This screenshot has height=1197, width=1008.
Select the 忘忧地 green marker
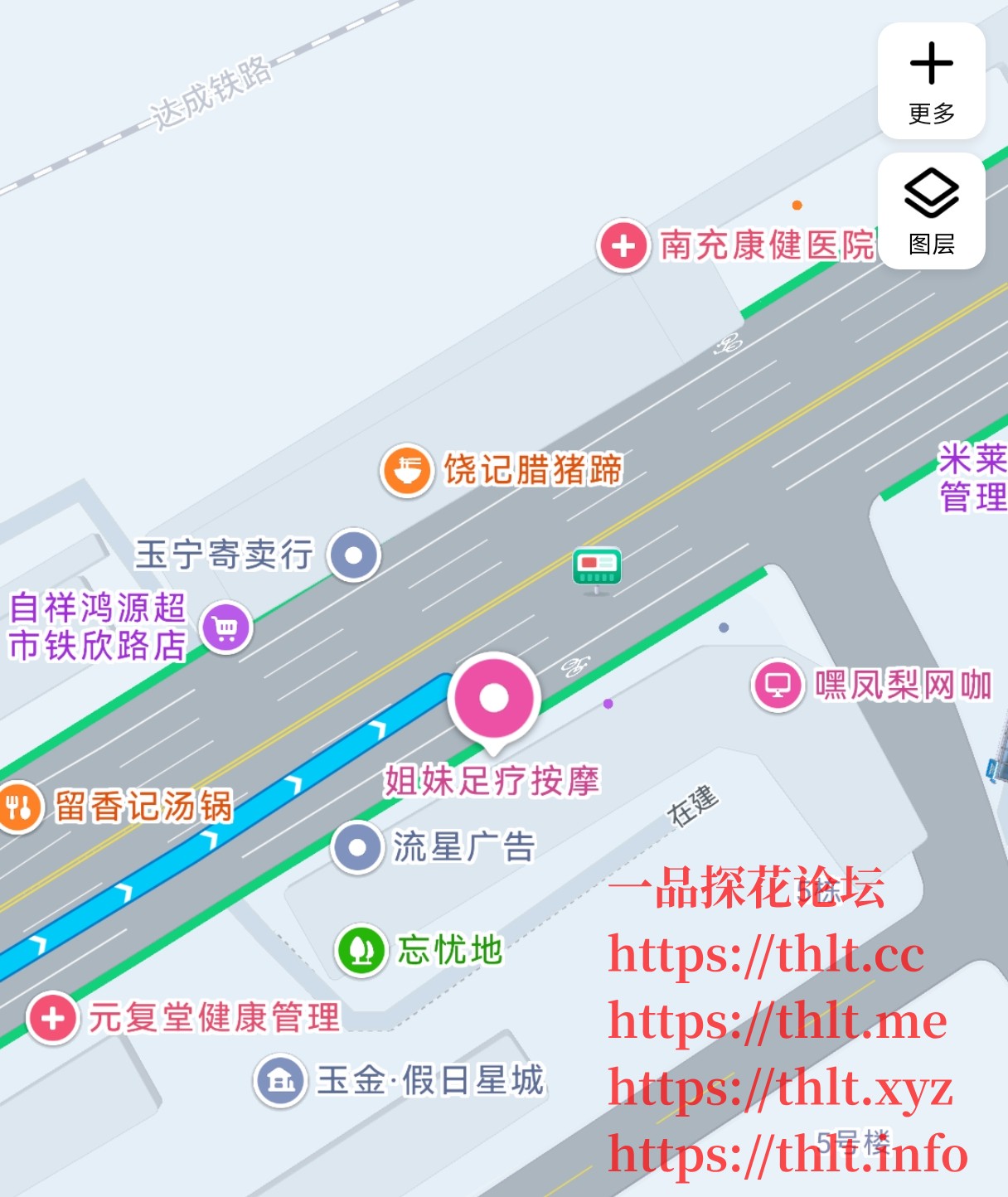(361, 950)
